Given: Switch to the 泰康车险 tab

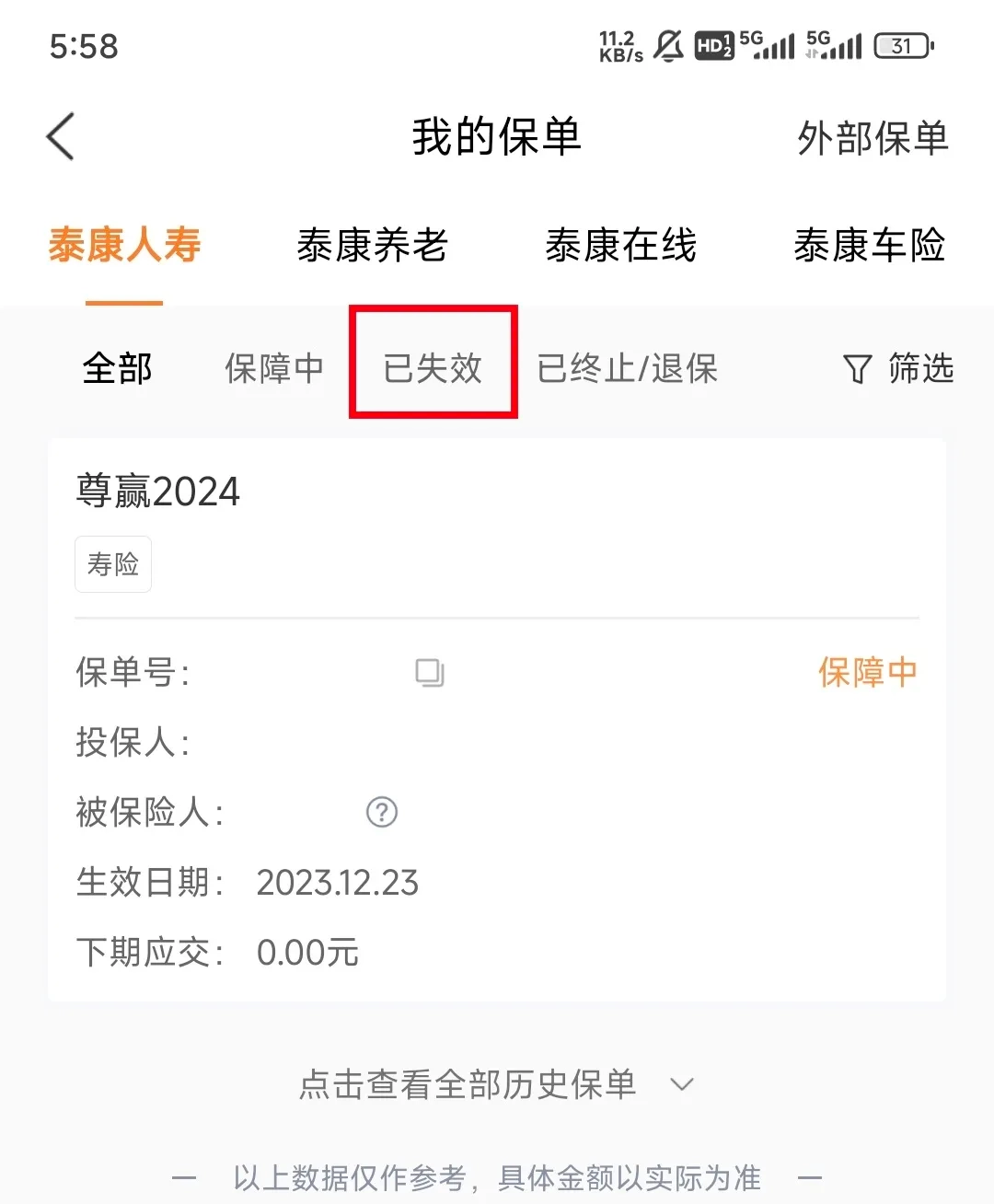Looking at the screenshot, I should pyautogui.click(x=869, y=246).
